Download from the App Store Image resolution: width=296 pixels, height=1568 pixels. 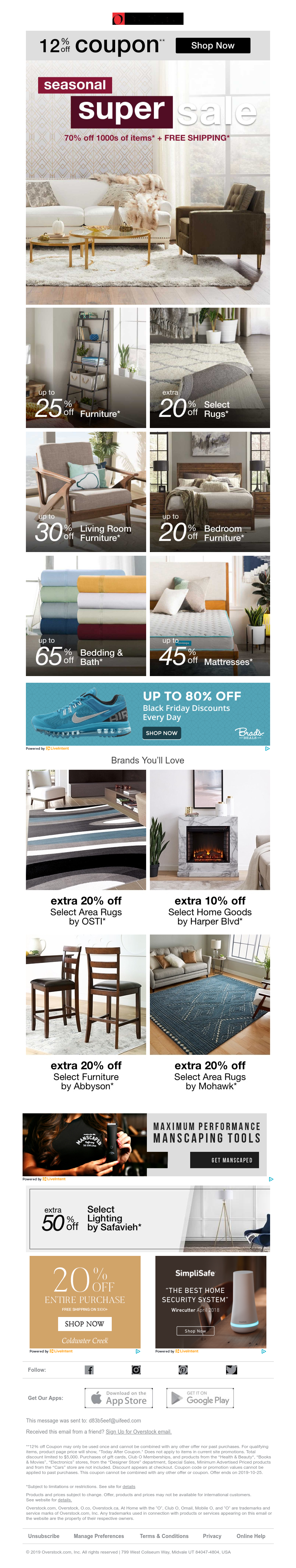[118, 1398]
